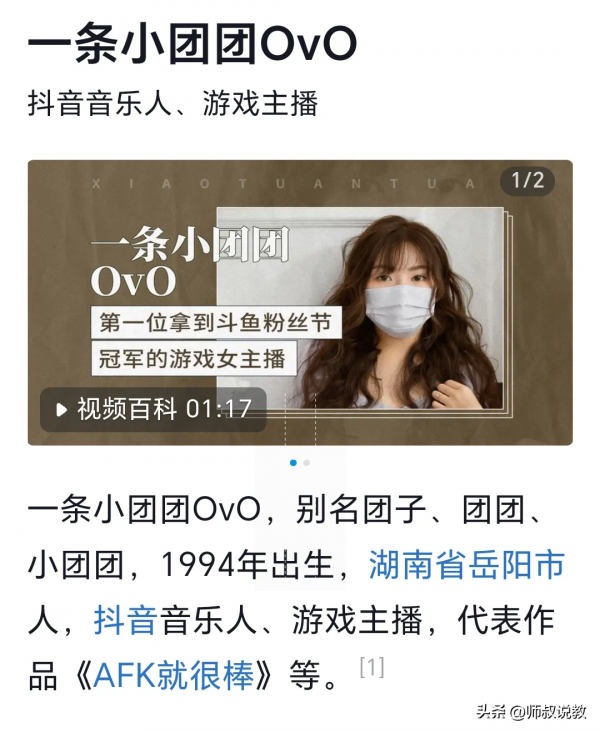Screen dimensions: 600x733
Task: Tap the image carousel page dots
Action: (299, 463)
